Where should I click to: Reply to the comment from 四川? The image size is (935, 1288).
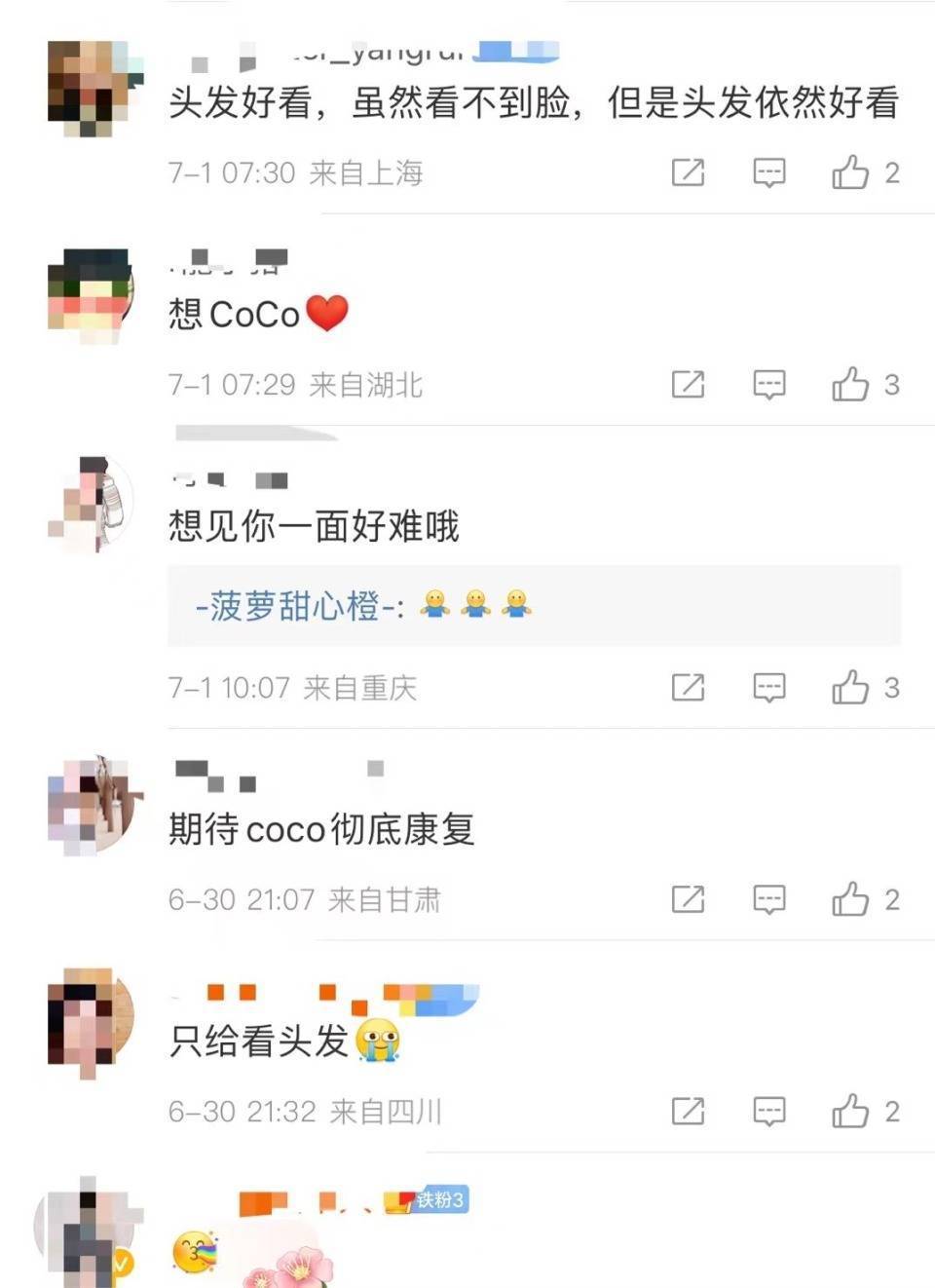(769, 1111)
